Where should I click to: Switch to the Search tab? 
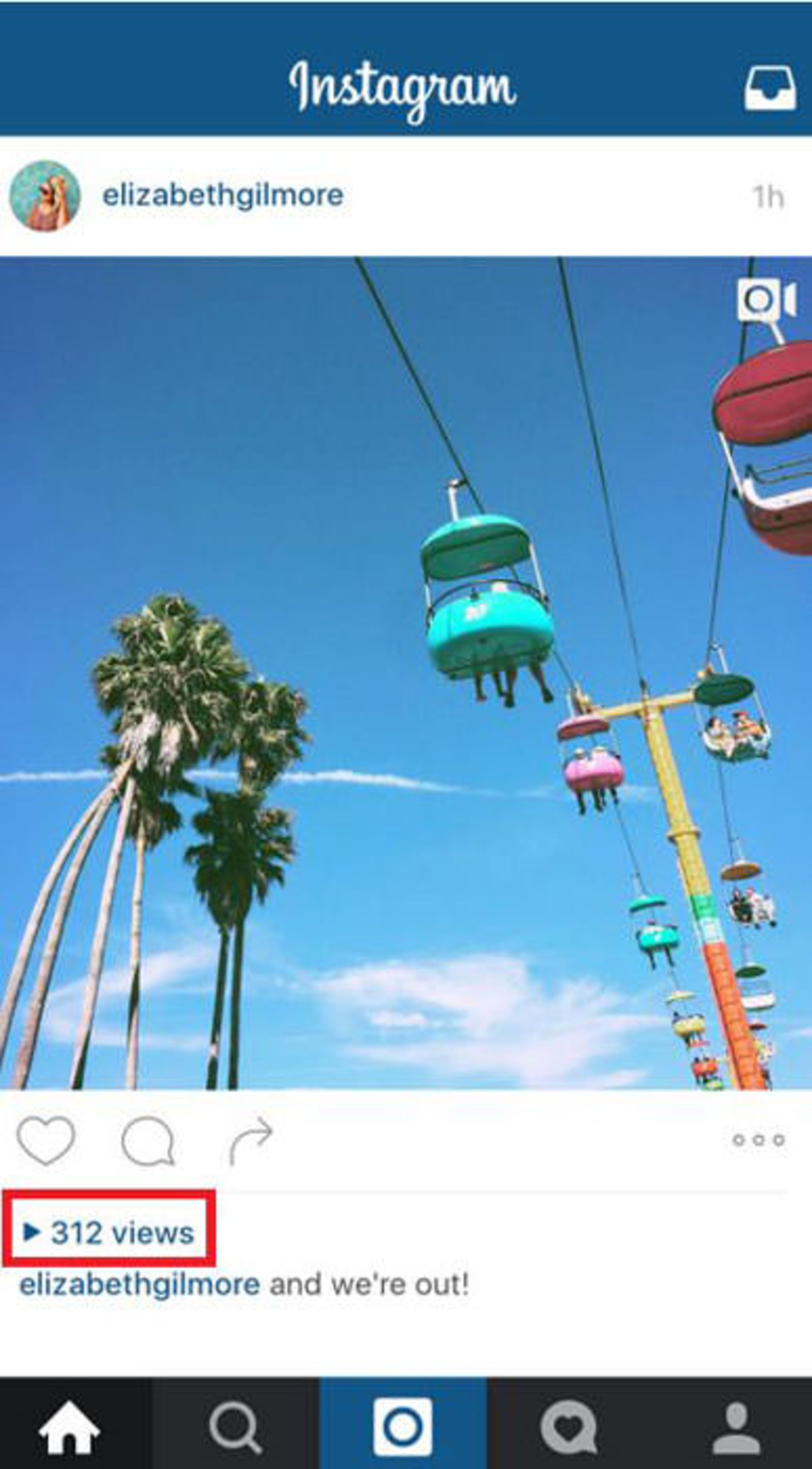pos(235,1429)
